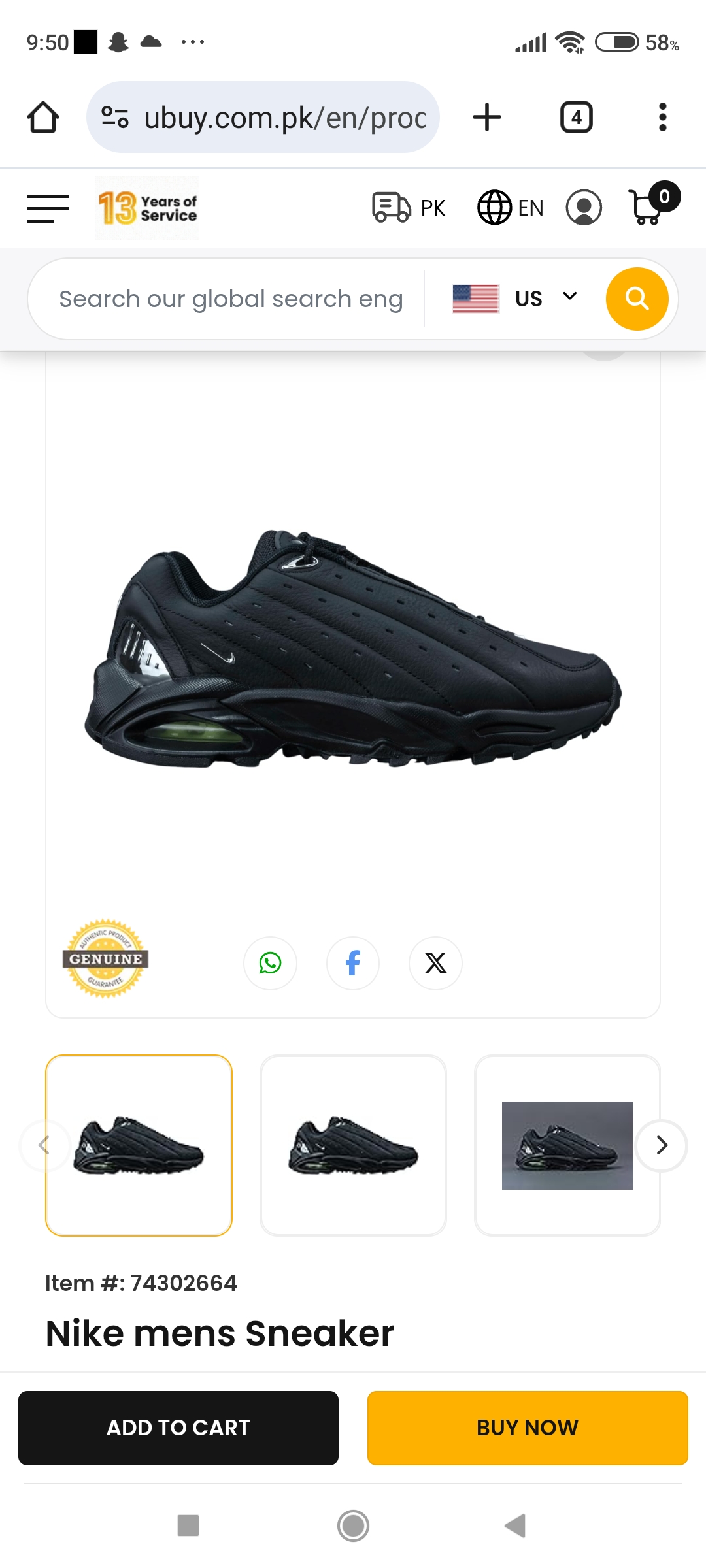Share the product on WhatsApp
Screen dimensions: 706x1568
[270, 963]
